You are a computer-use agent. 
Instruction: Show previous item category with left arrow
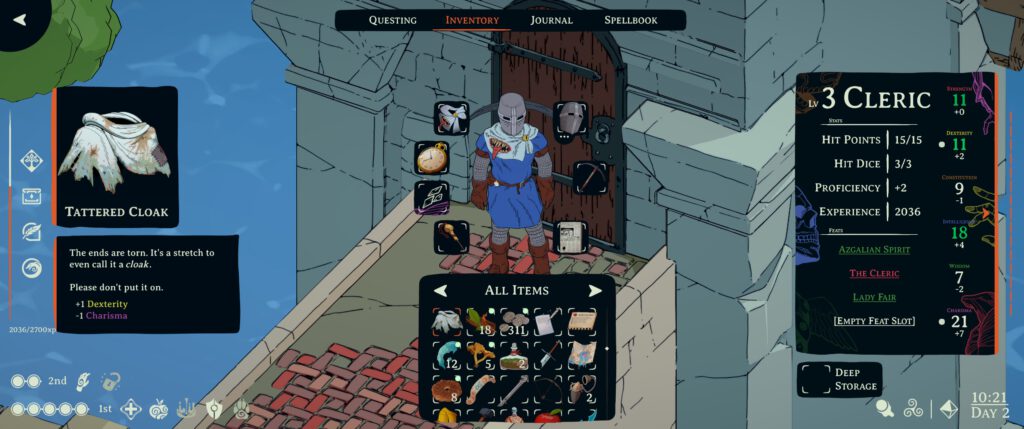[x=440, y=291]
